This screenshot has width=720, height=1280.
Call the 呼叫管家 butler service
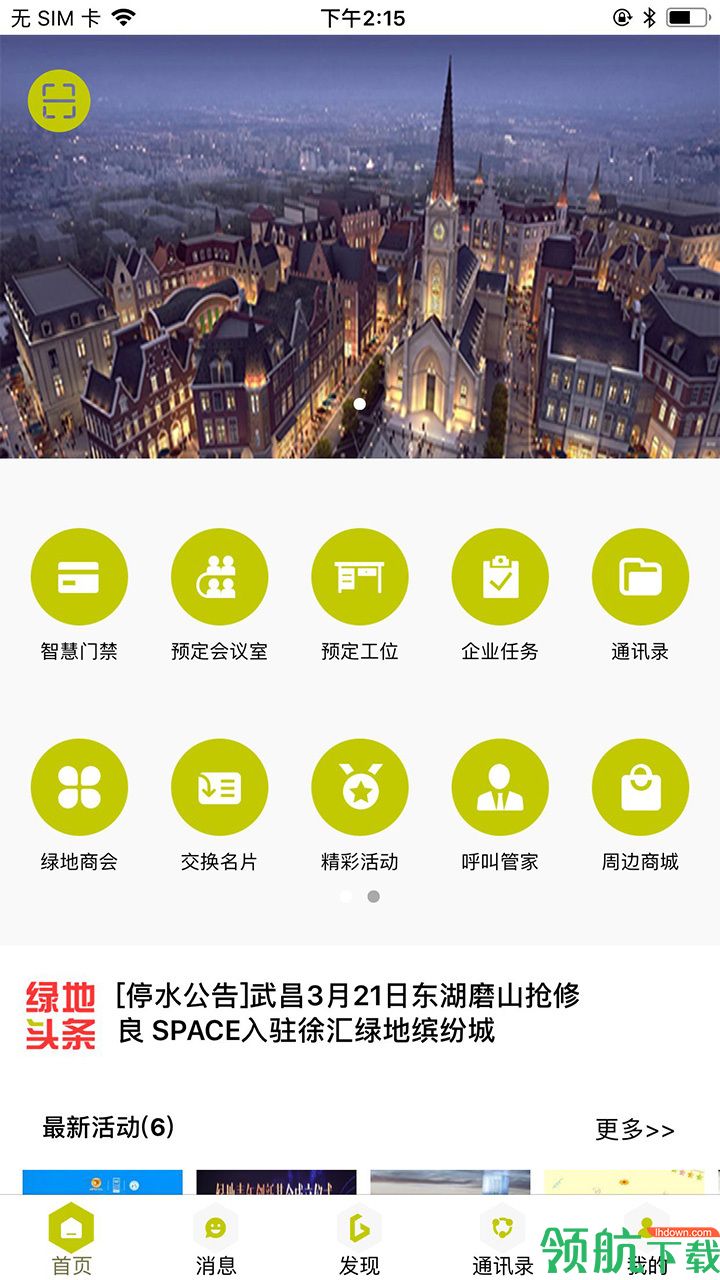point(500,787)
